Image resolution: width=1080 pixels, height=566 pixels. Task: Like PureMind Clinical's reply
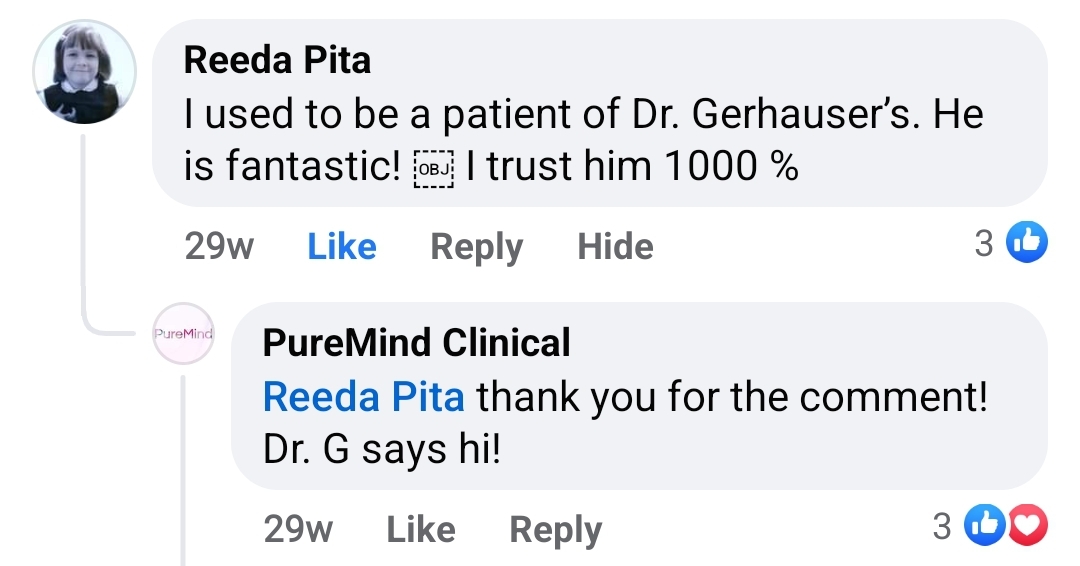pos(420,530)
